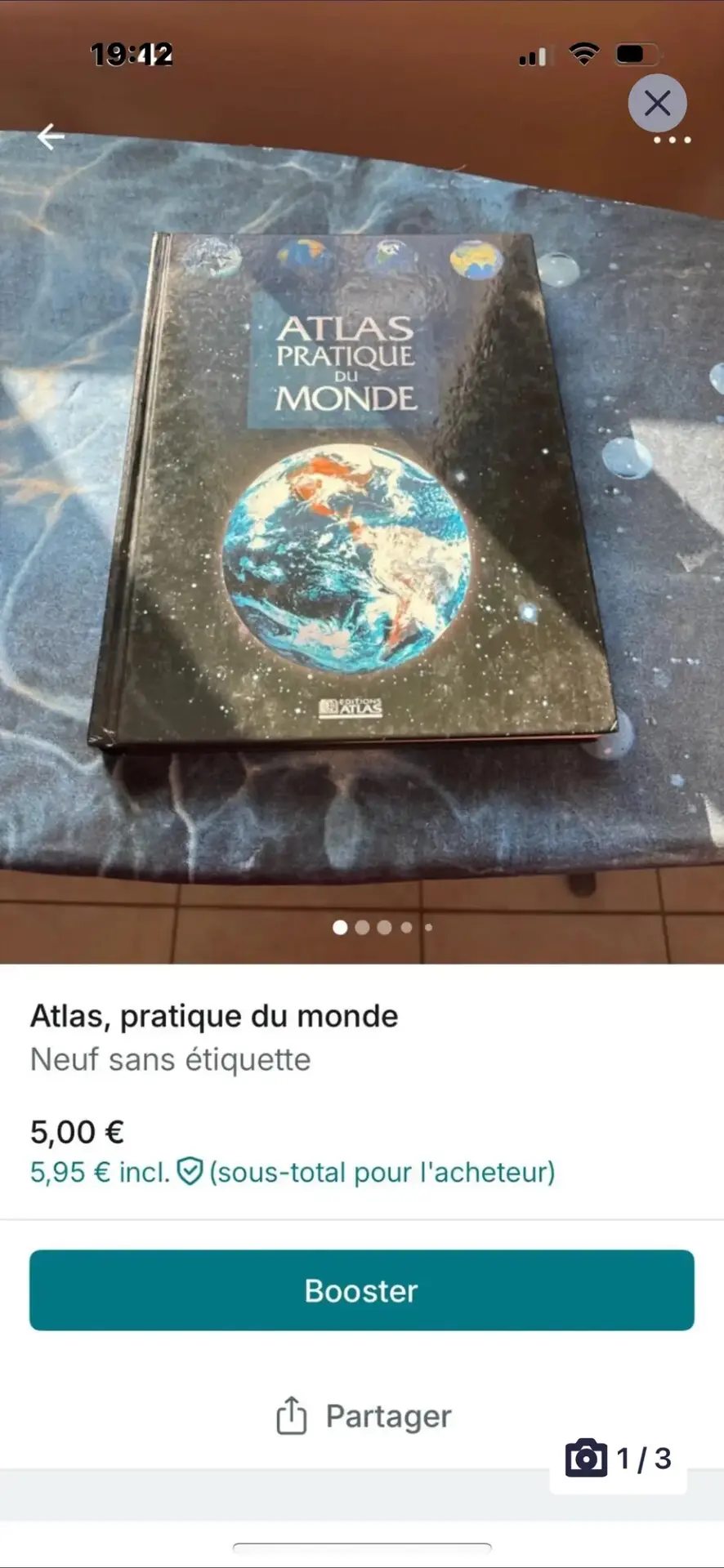Open the buyer subtotal price details
The height and width of the screenshot is (1568, 724).
pos(292,1172)
